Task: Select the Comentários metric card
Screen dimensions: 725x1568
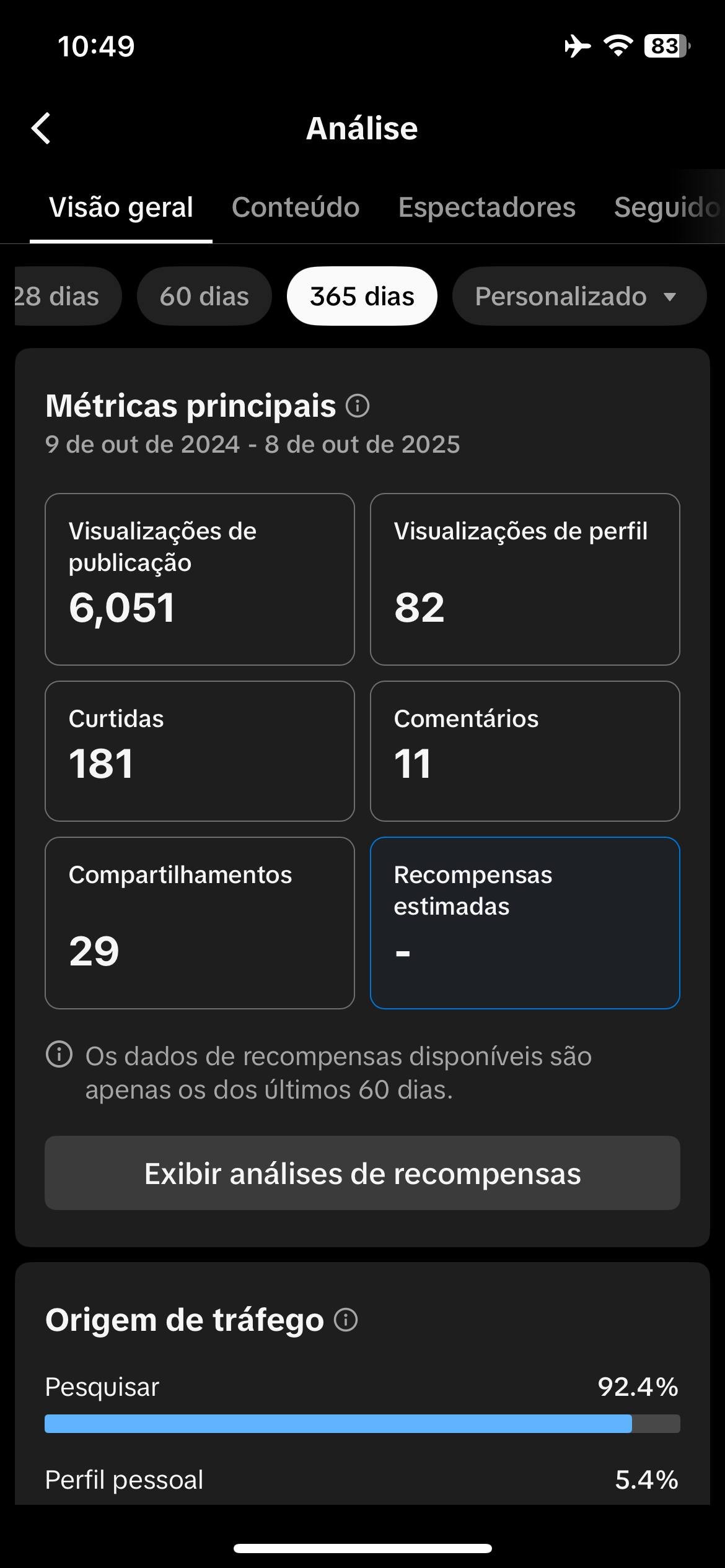Action: [x=524, y=751]
